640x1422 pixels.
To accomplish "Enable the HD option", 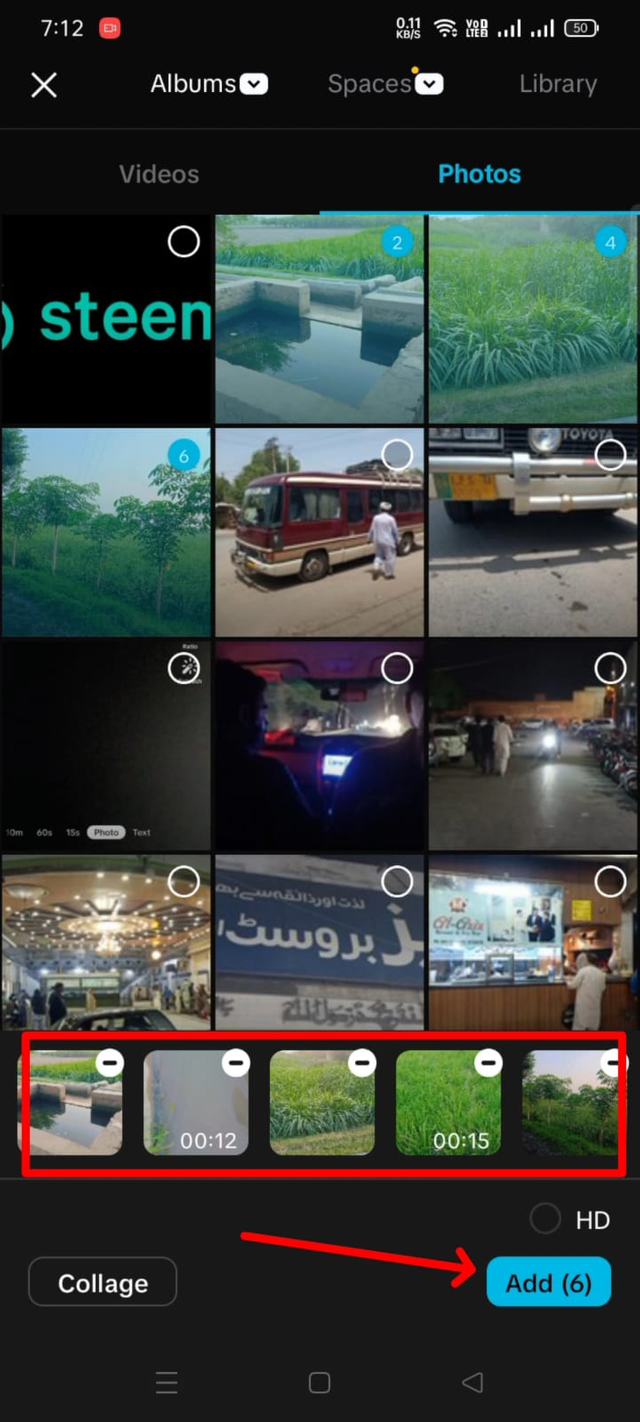I will [545, 1219].
